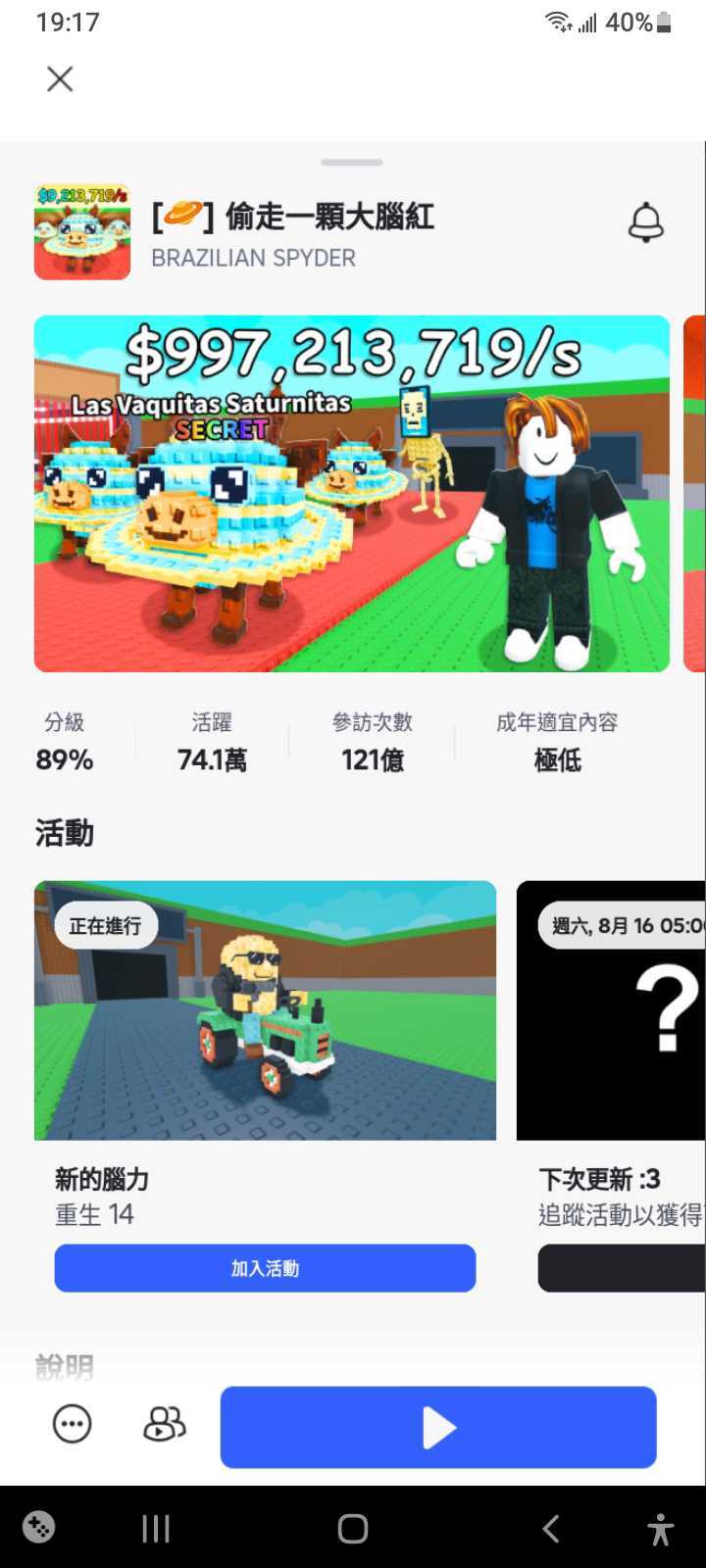Close the game details page

tap(60, 79)
